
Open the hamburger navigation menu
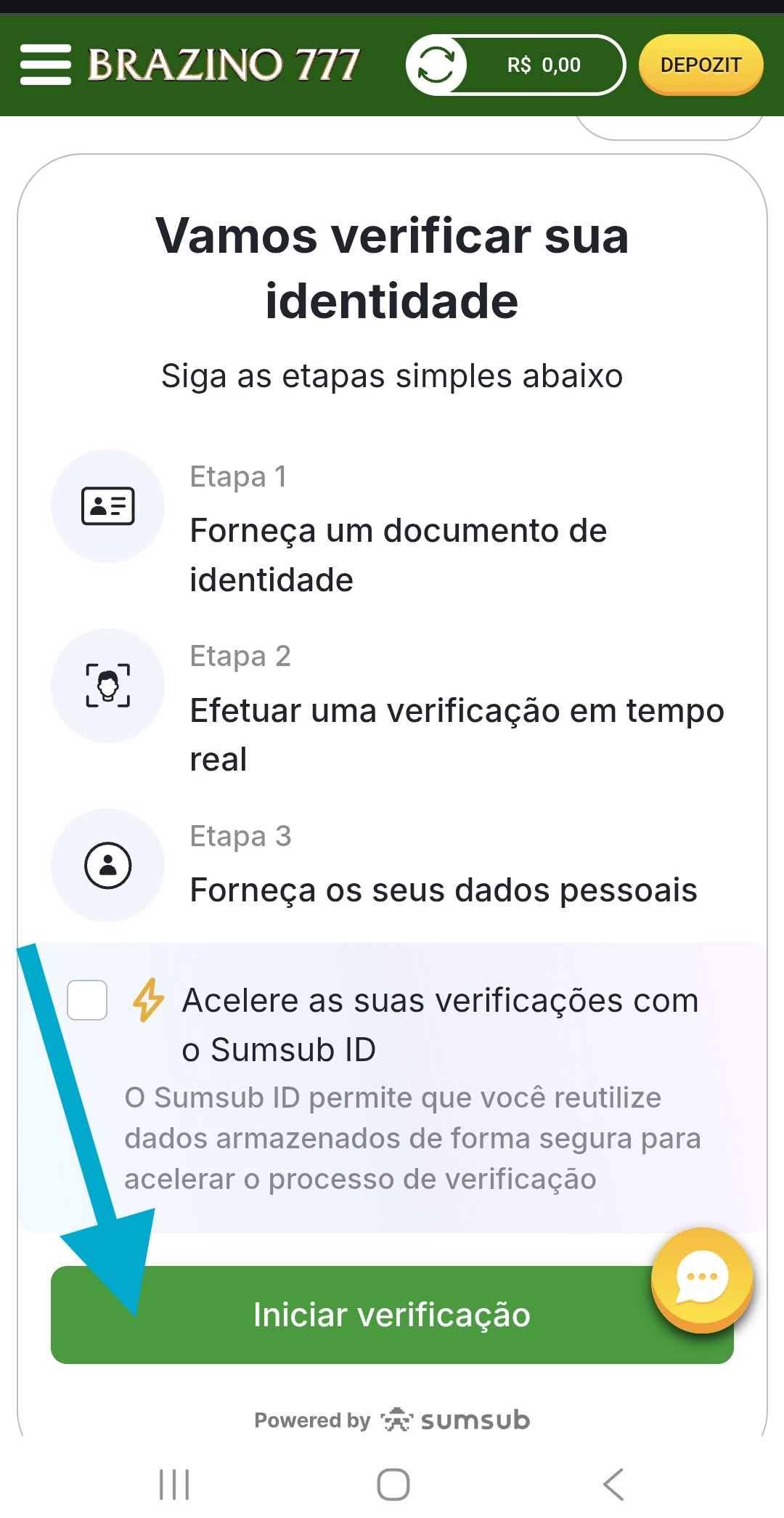click(x=46, y=65)
